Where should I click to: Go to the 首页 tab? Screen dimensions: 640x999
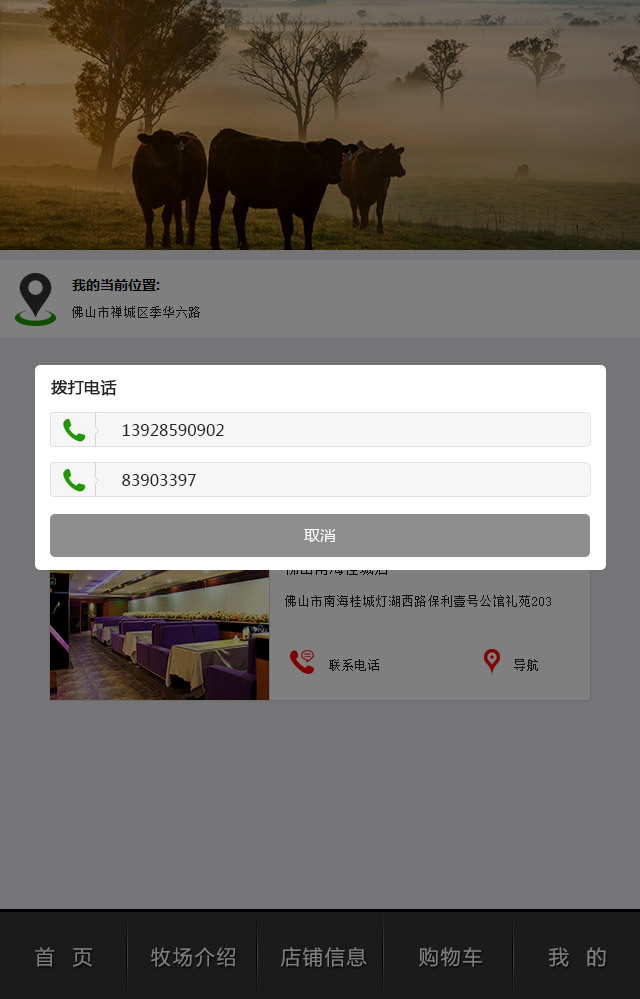coord(64,957)
